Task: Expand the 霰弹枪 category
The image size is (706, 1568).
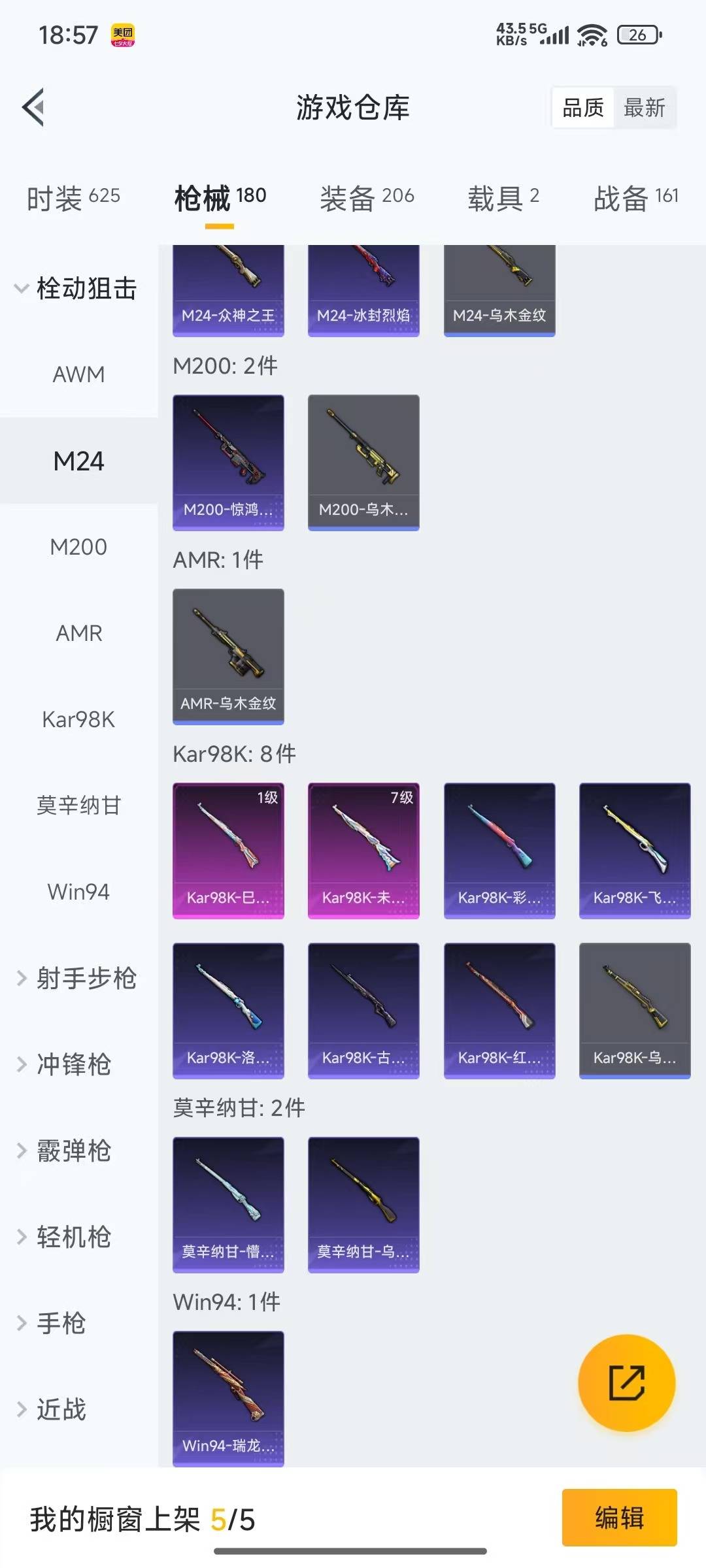Action: [x=65, y=1151]
